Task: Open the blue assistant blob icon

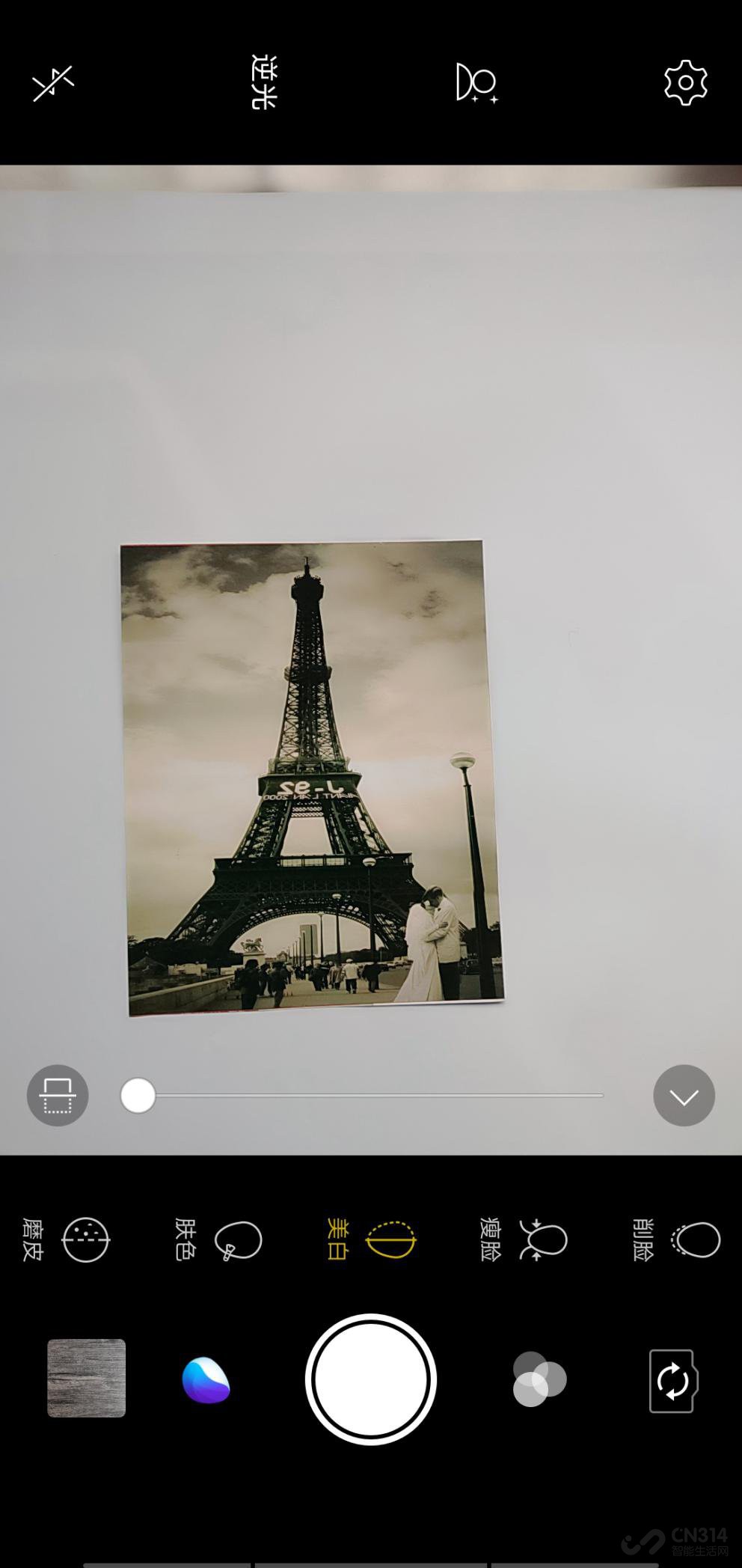Action: tap(206, 1379)
